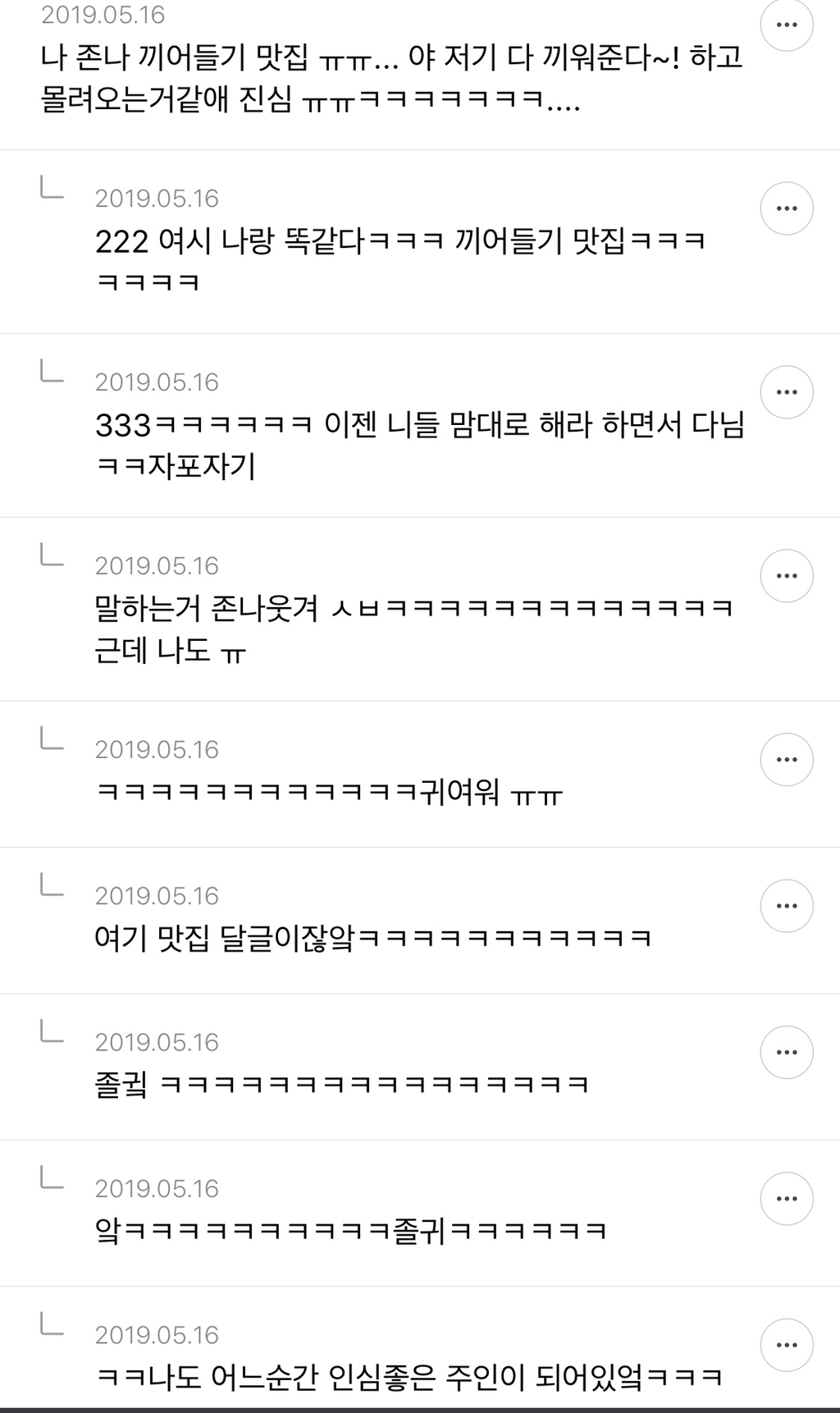Open options for the '나 존나 끼어들기 맛집' comment
Viewport: 840px width, 1413px height.
(x=787, y=25)
